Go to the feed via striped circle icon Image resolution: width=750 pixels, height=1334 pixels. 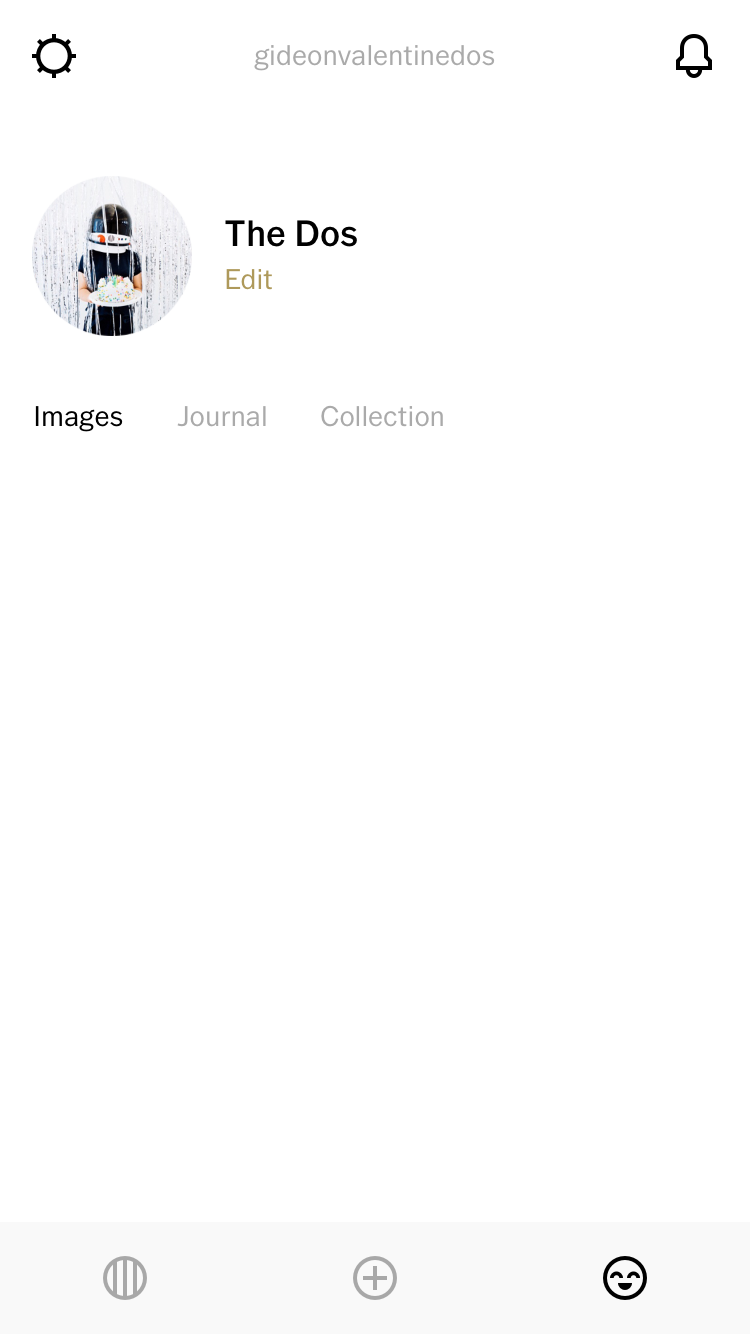pos(125,1278)
